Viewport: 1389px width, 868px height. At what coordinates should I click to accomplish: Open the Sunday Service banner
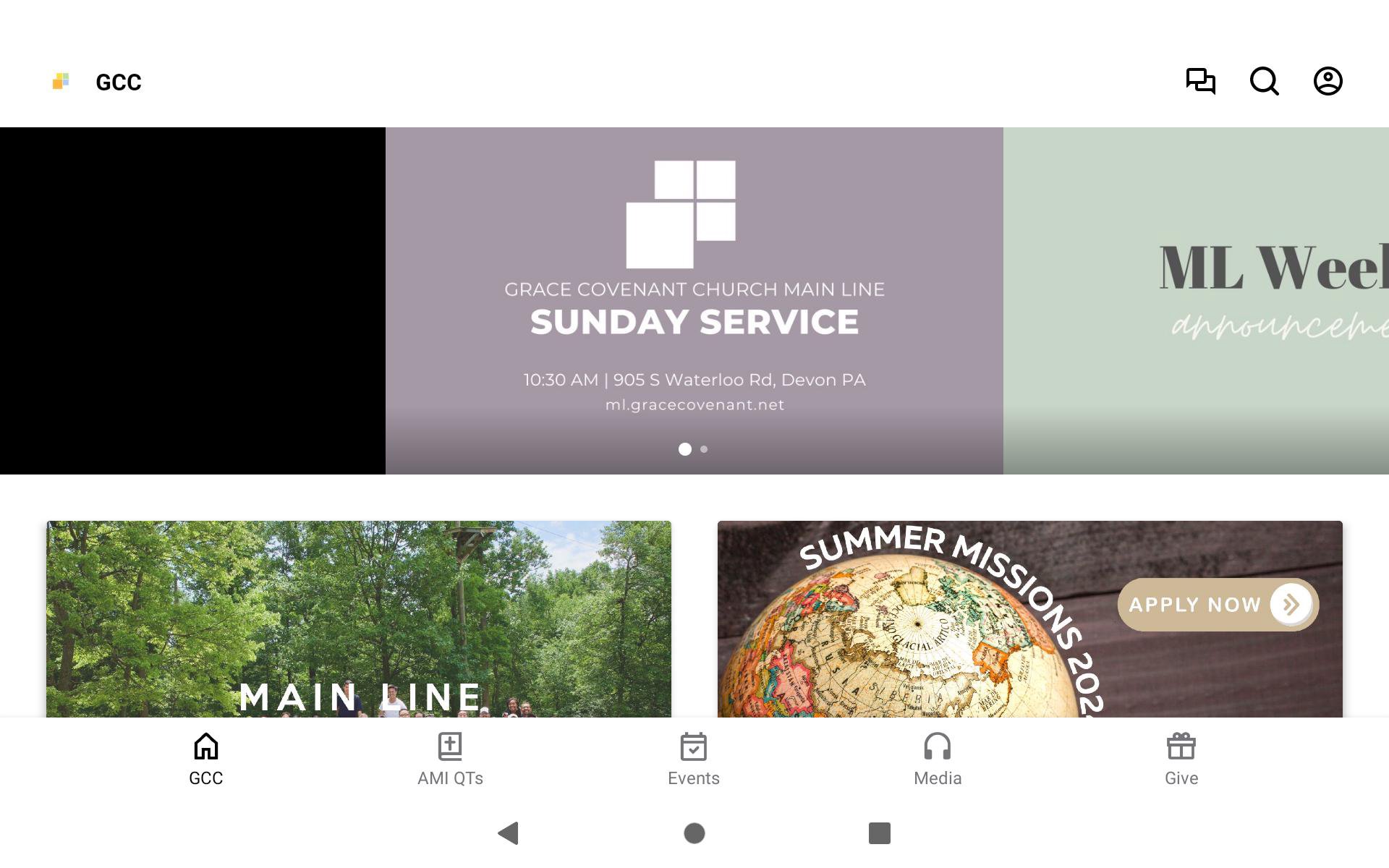tap(694, 300)
